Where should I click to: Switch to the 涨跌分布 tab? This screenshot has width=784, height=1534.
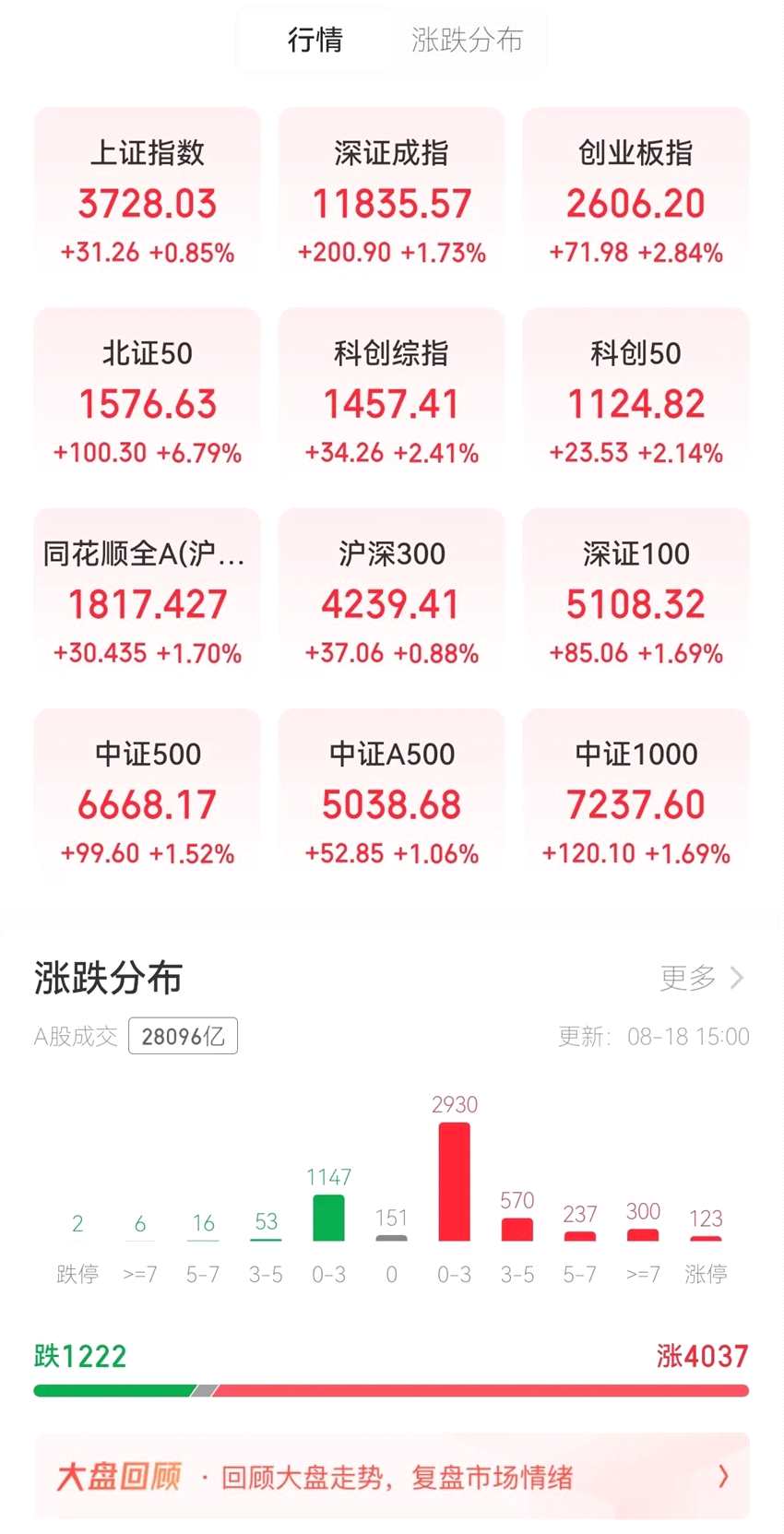[467, 40]
